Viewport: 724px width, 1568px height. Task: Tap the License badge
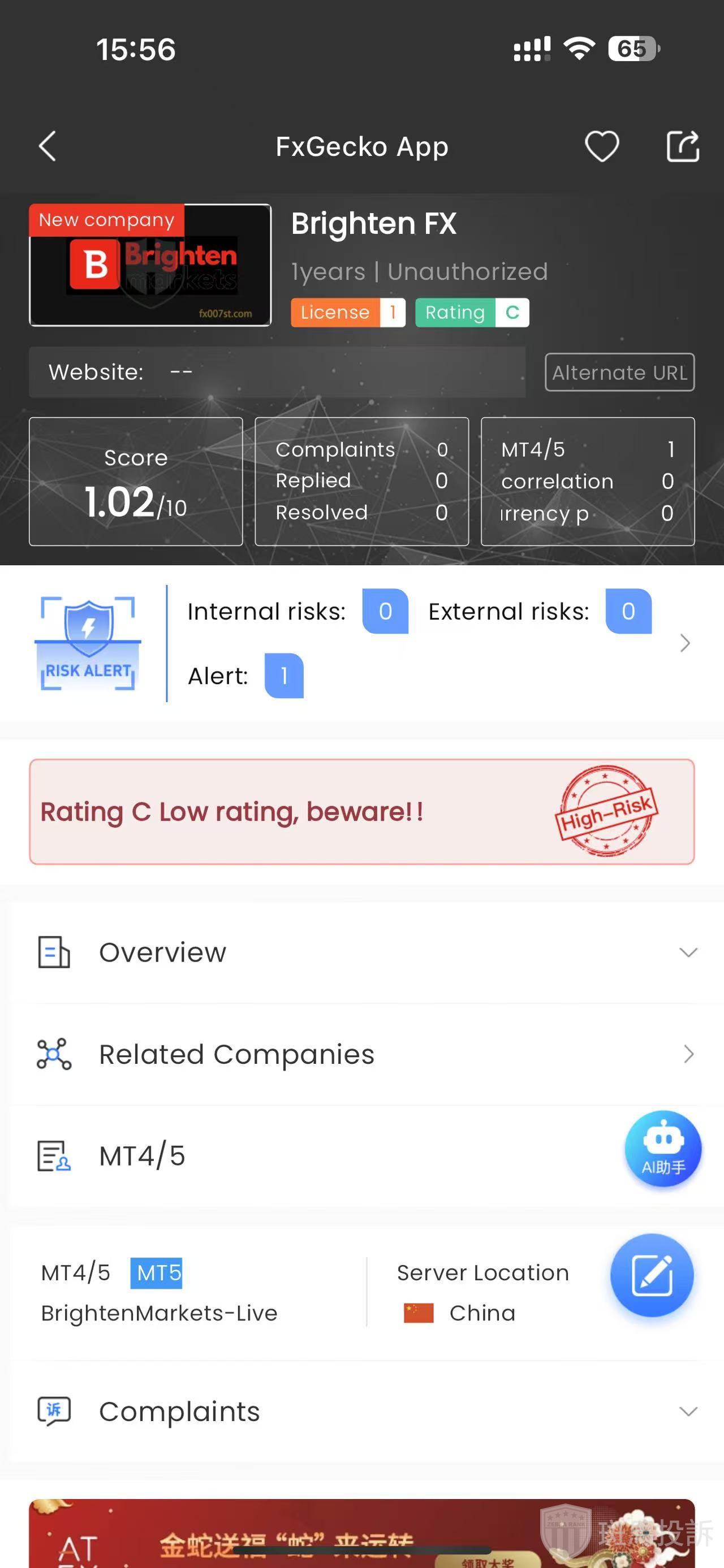pyautogui.click(x=348, y=313)
